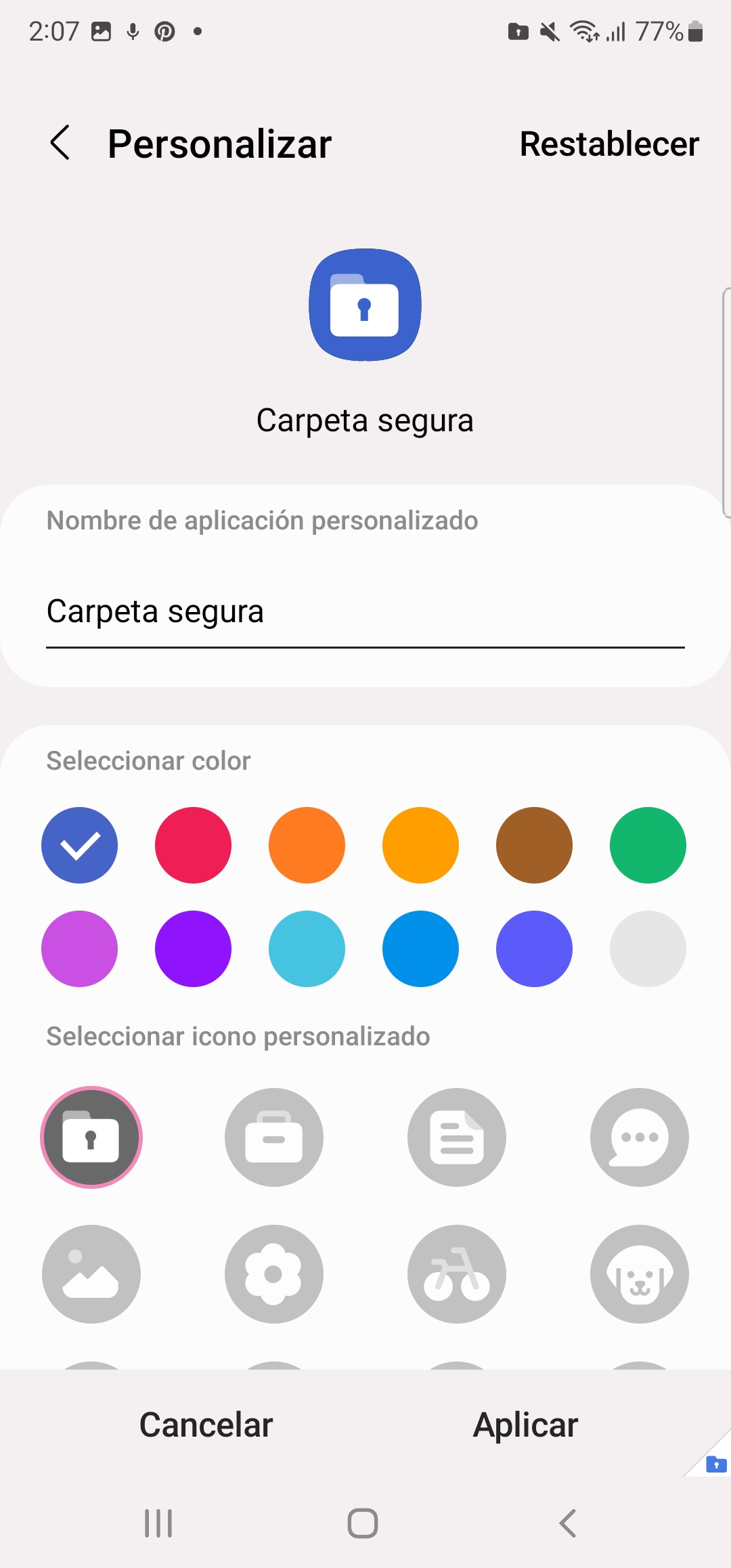Select the pink-magenta color swatch
The image size is (731, 1568).
tap(79, 949)
